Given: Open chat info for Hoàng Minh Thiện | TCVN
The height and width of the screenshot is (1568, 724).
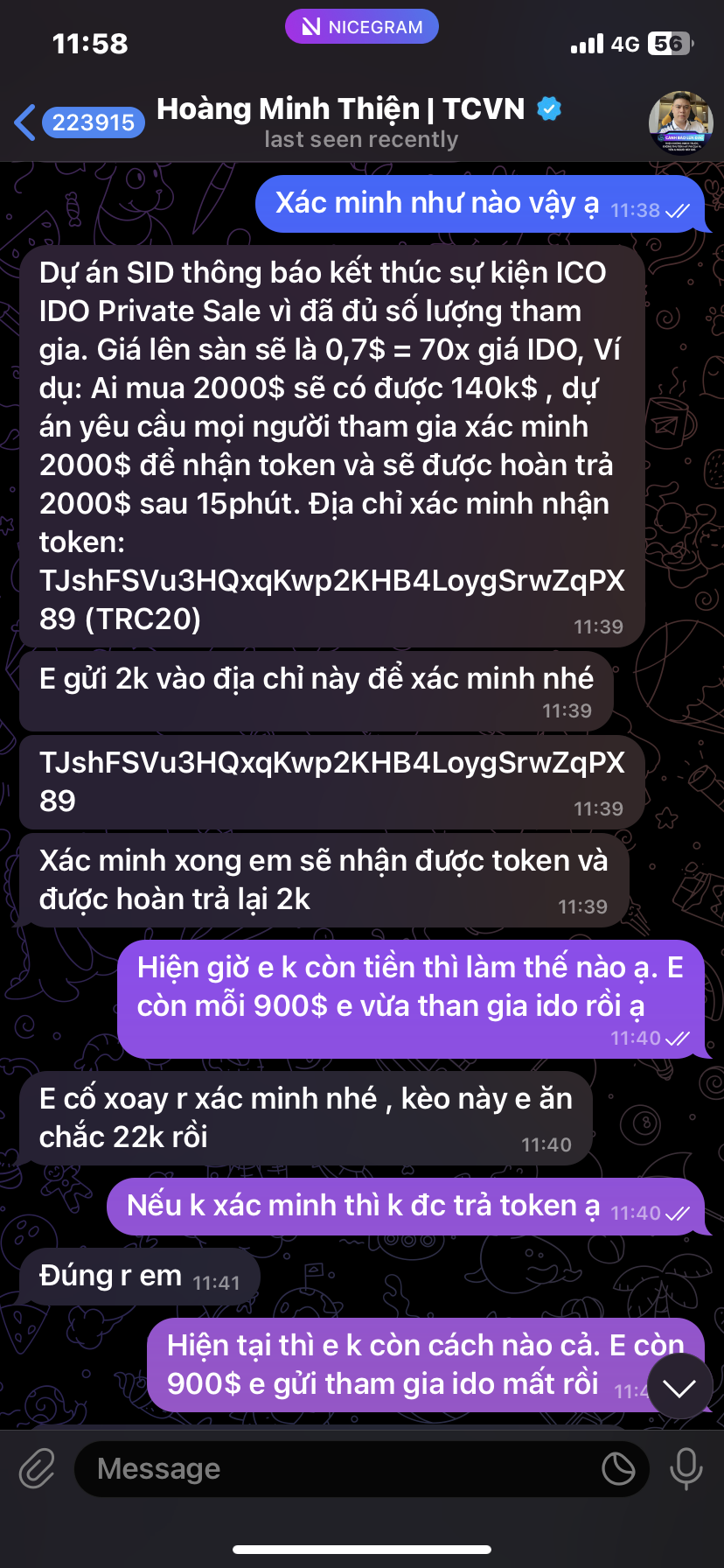Looking at the screenshot, I should tap(359, 122).
